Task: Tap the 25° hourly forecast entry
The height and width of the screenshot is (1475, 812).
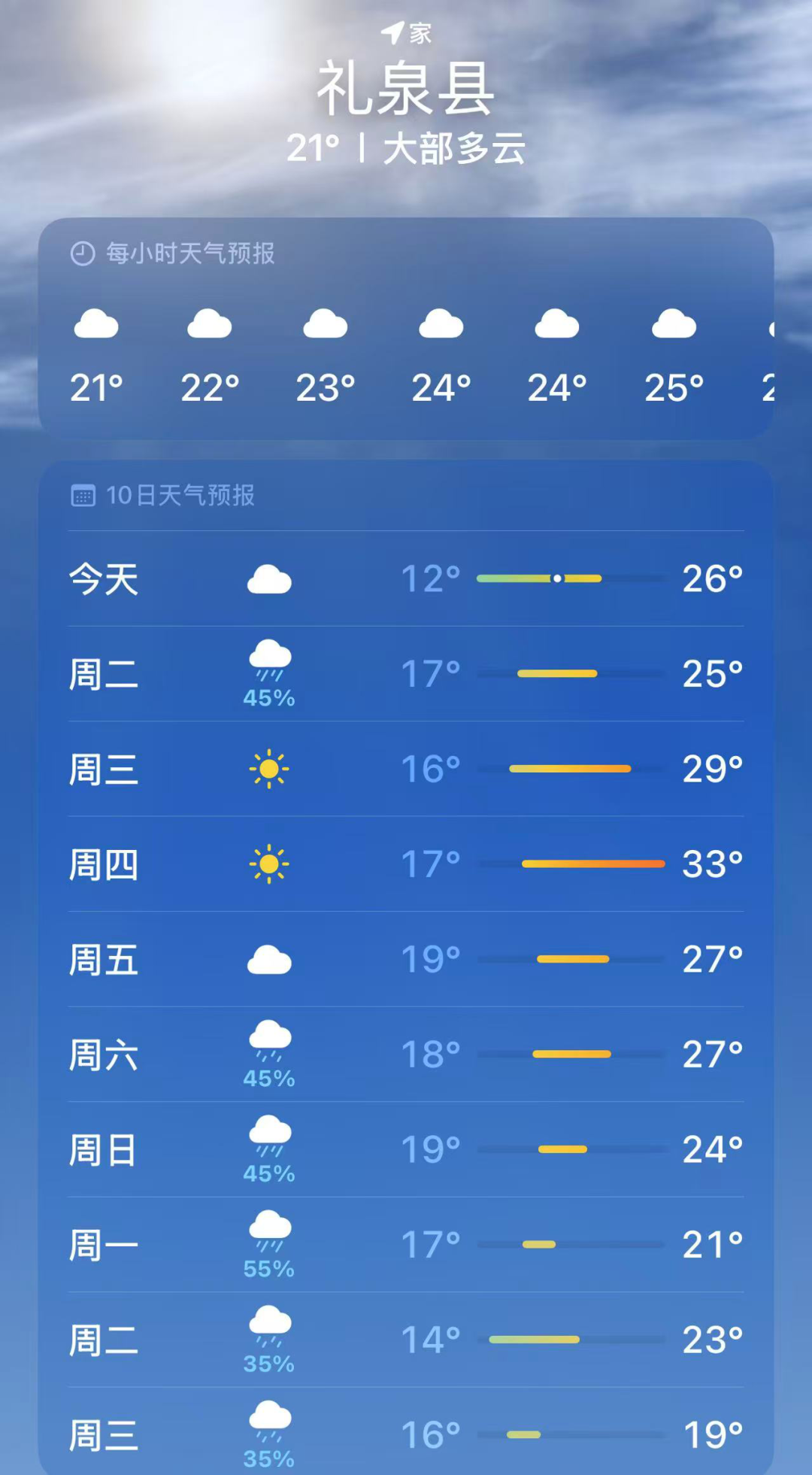Action: pos(674,387)
